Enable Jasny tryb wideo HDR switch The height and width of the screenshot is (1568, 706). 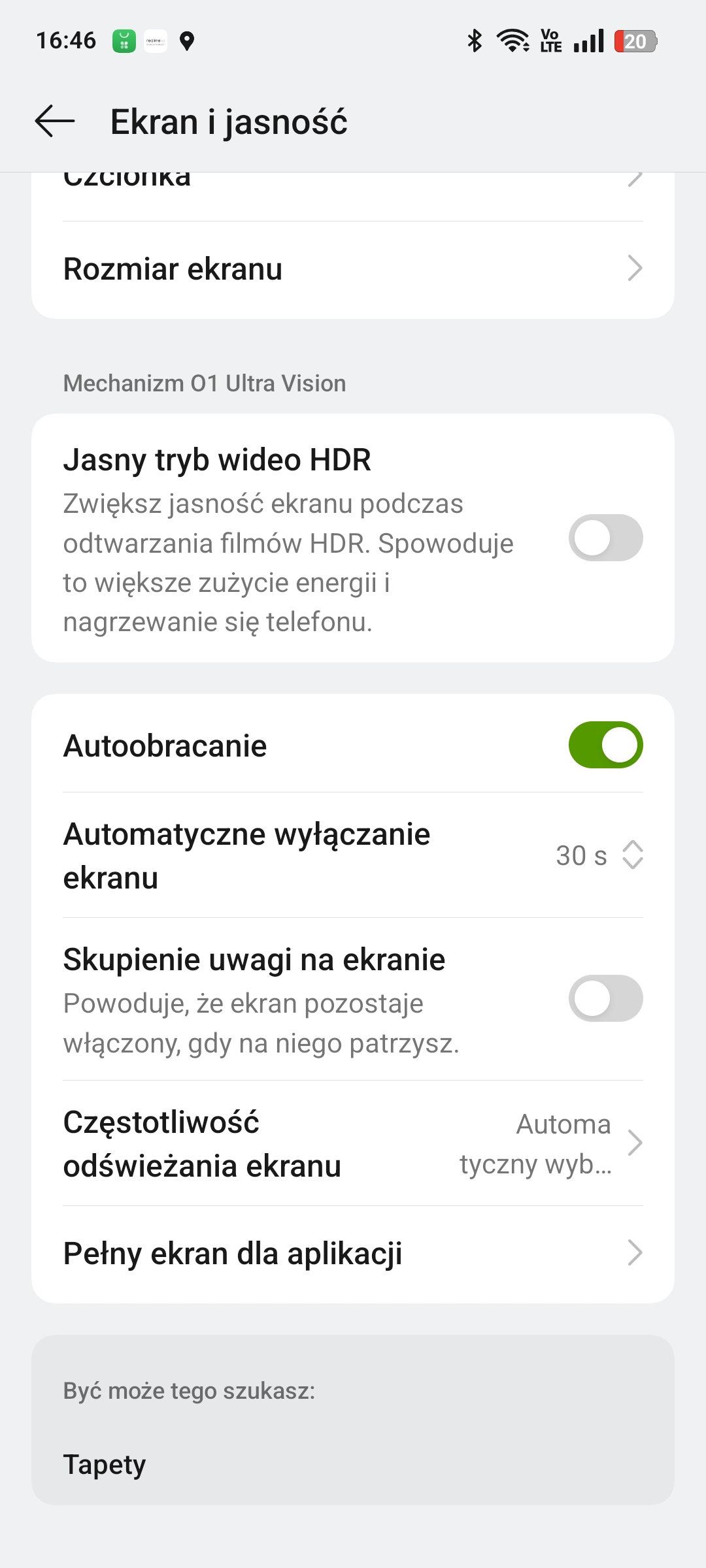(605, 538)
